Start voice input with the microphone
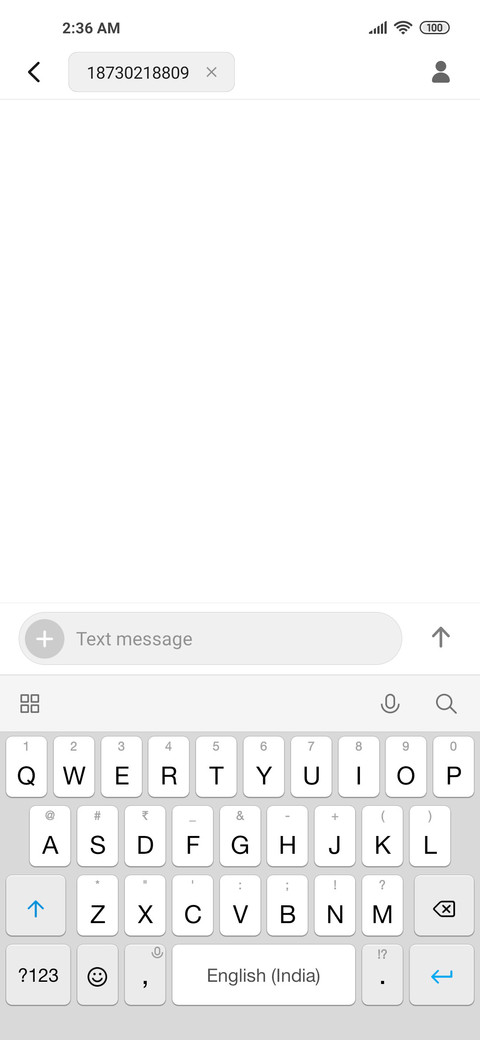This screenshot has width=480, height=1040. tap(390, 703)
